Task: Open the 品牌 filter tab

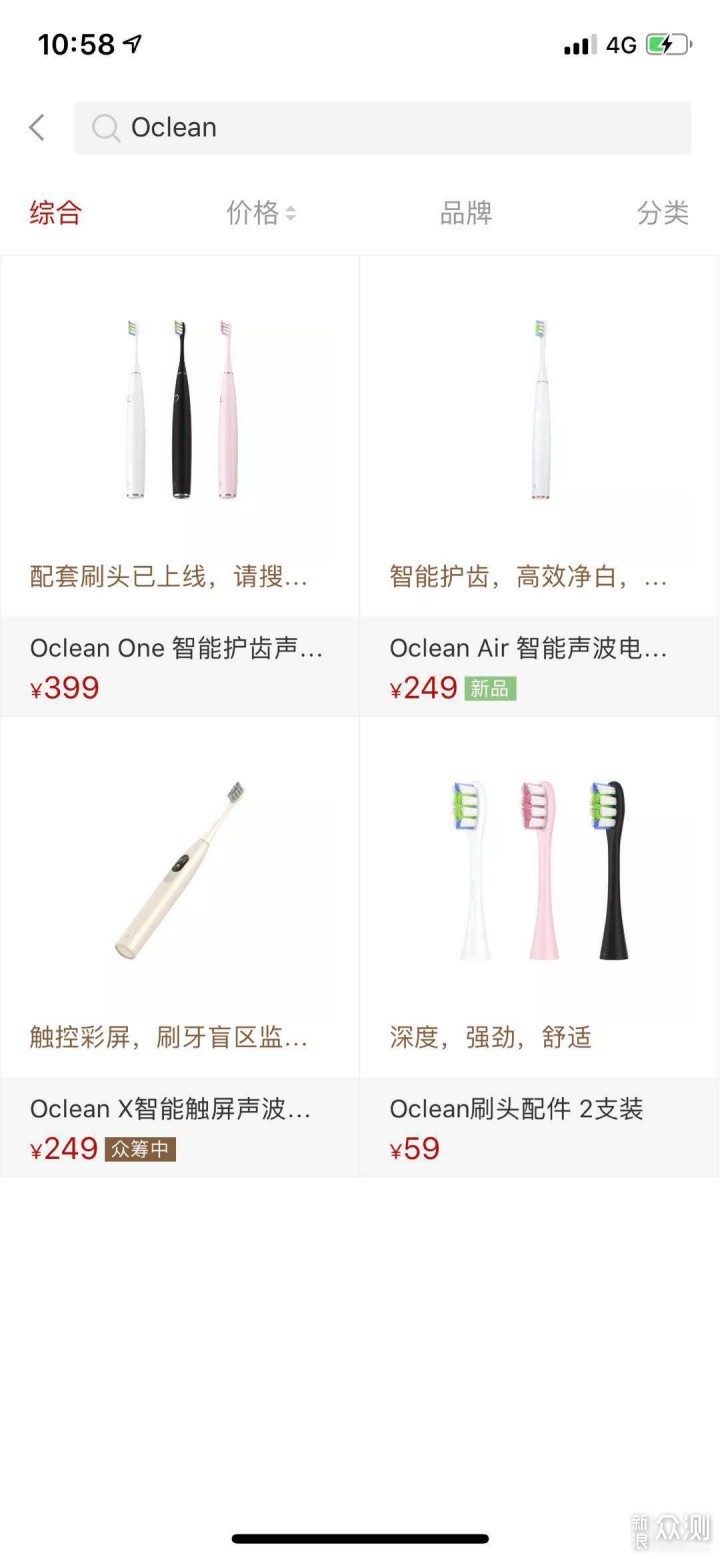Action: [466, 213]
